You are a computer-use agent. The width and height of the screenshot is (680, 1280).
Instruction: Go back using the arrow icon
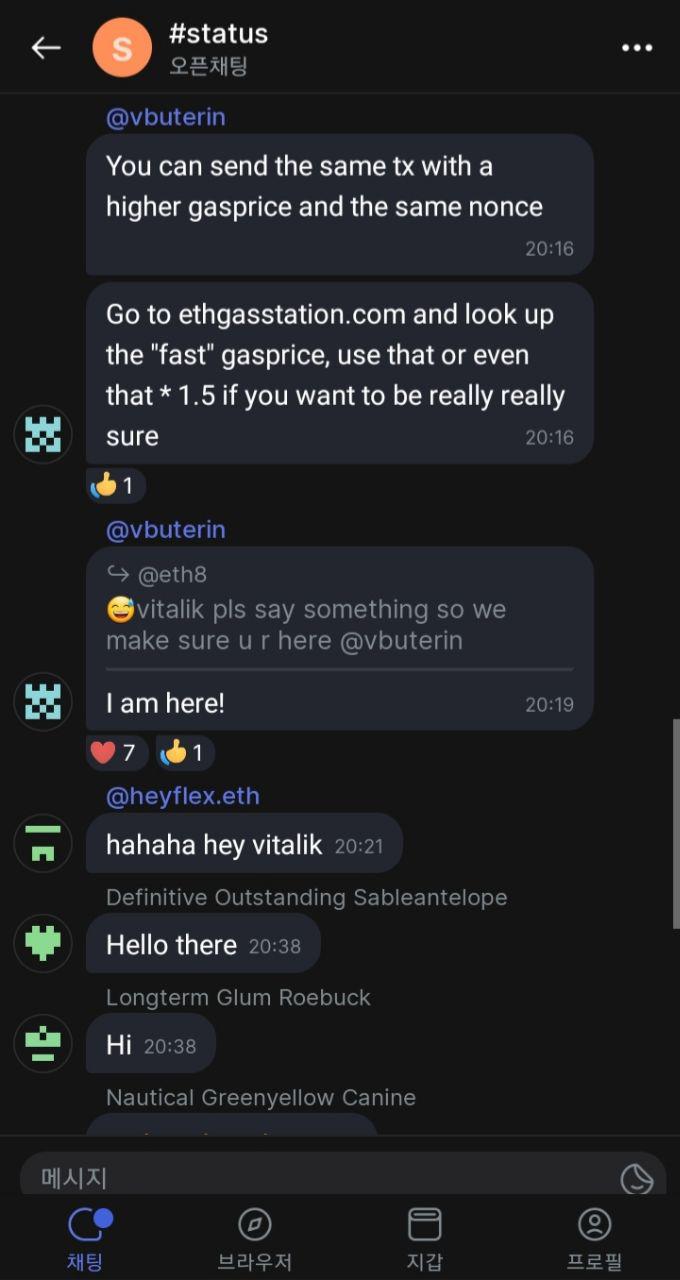coord(46,47)
